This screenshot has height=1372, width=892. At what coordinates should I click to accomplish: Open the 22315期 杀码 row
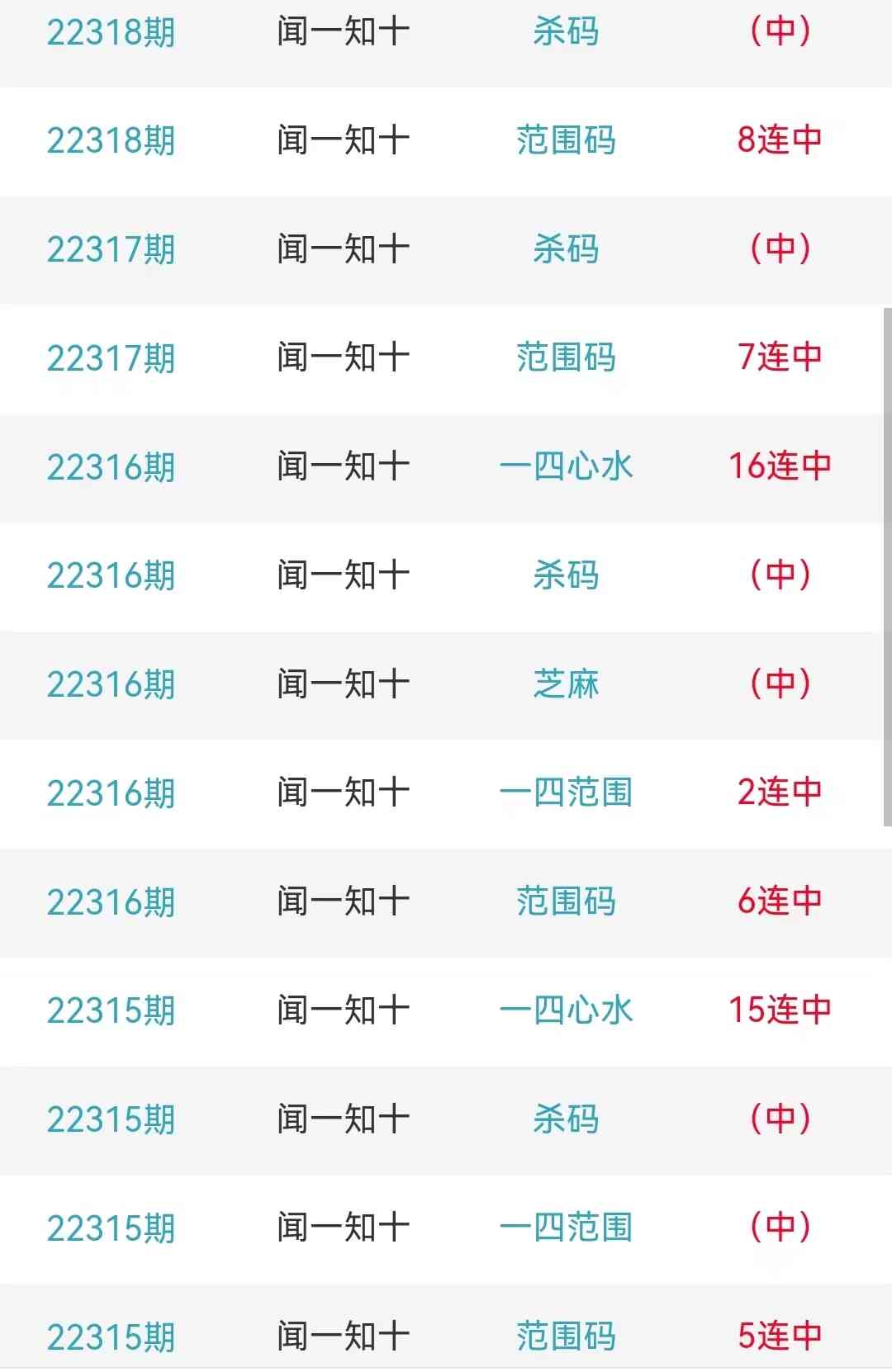point(565,1119)
